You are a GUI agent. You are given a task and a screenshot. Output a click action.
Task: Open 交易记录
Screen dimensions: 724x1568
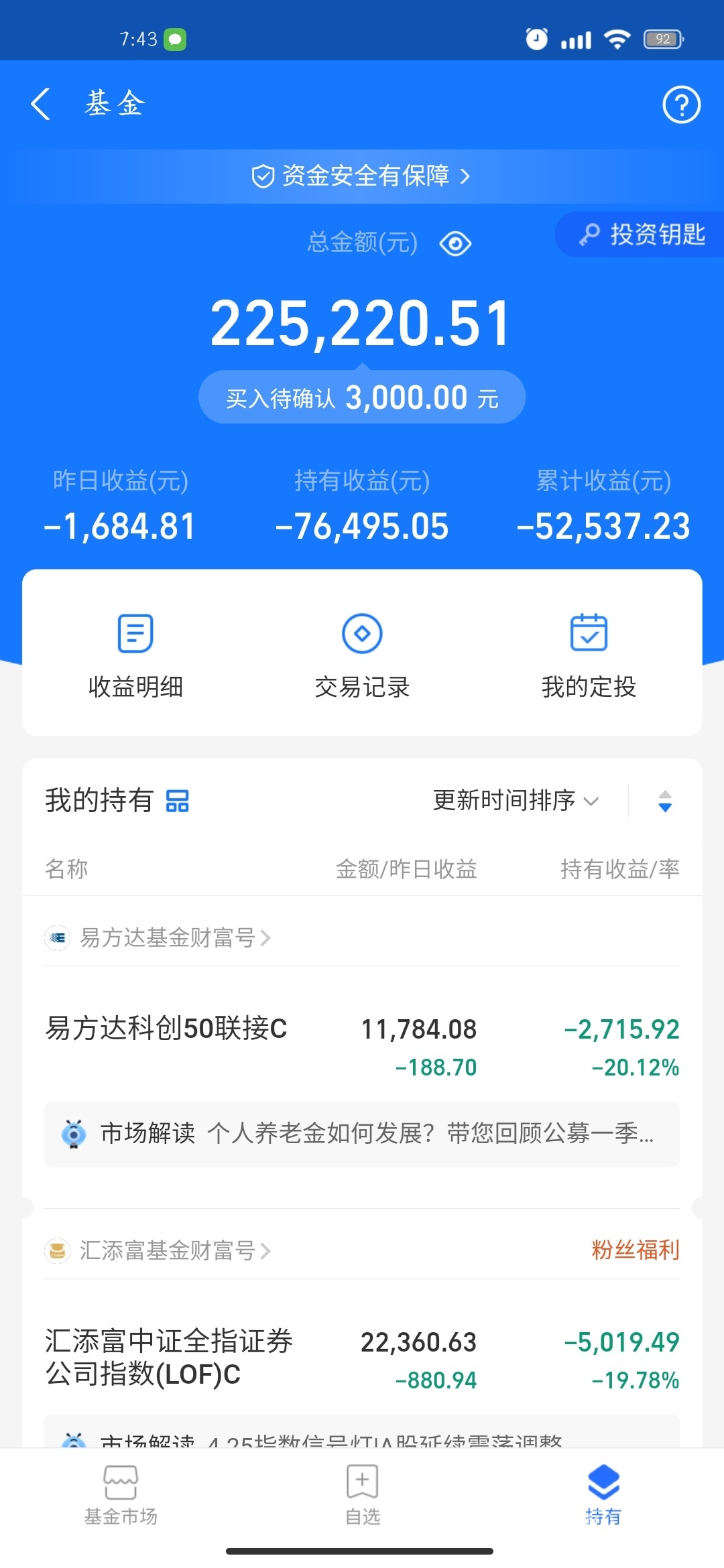[x=362, y=655]
